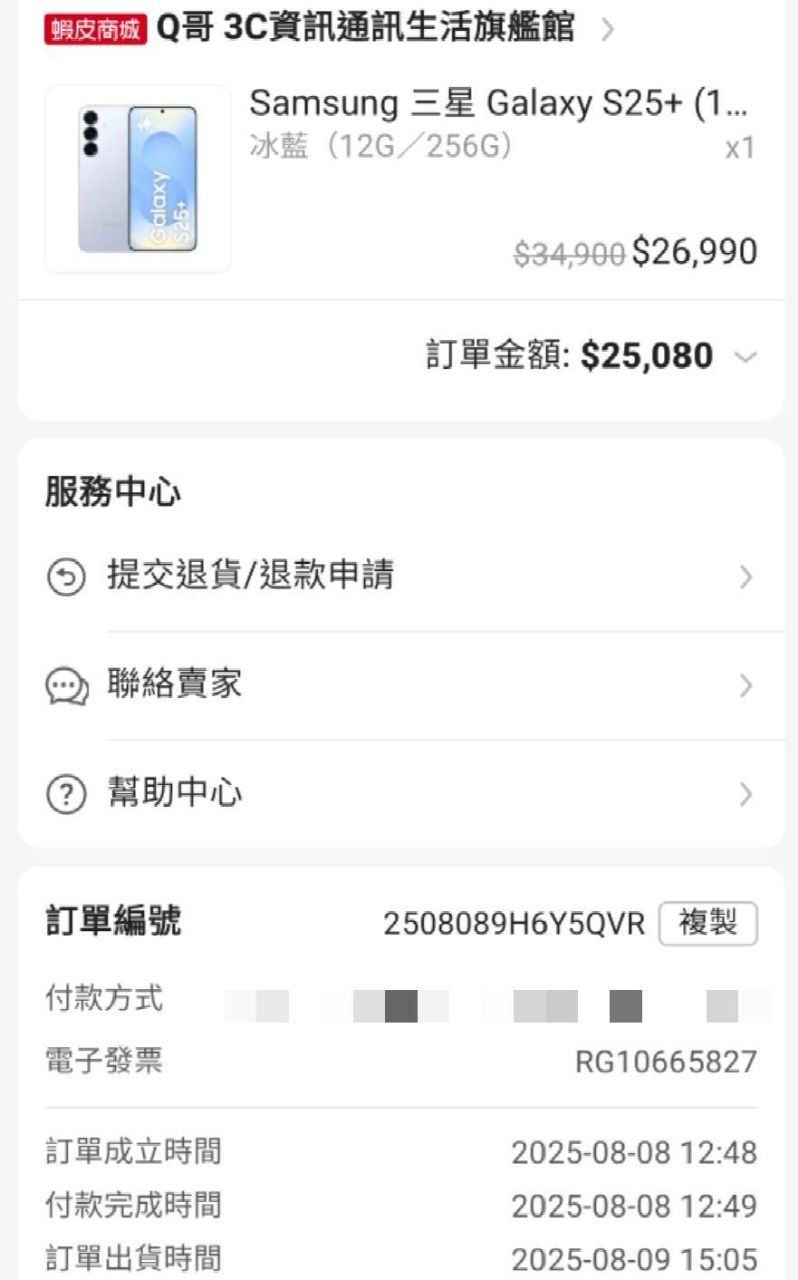Open the Q哥 3C資訊通訊生活旗艦館 store page
The height and width of the screenshot is (1280, 798).
pos(365,28)
